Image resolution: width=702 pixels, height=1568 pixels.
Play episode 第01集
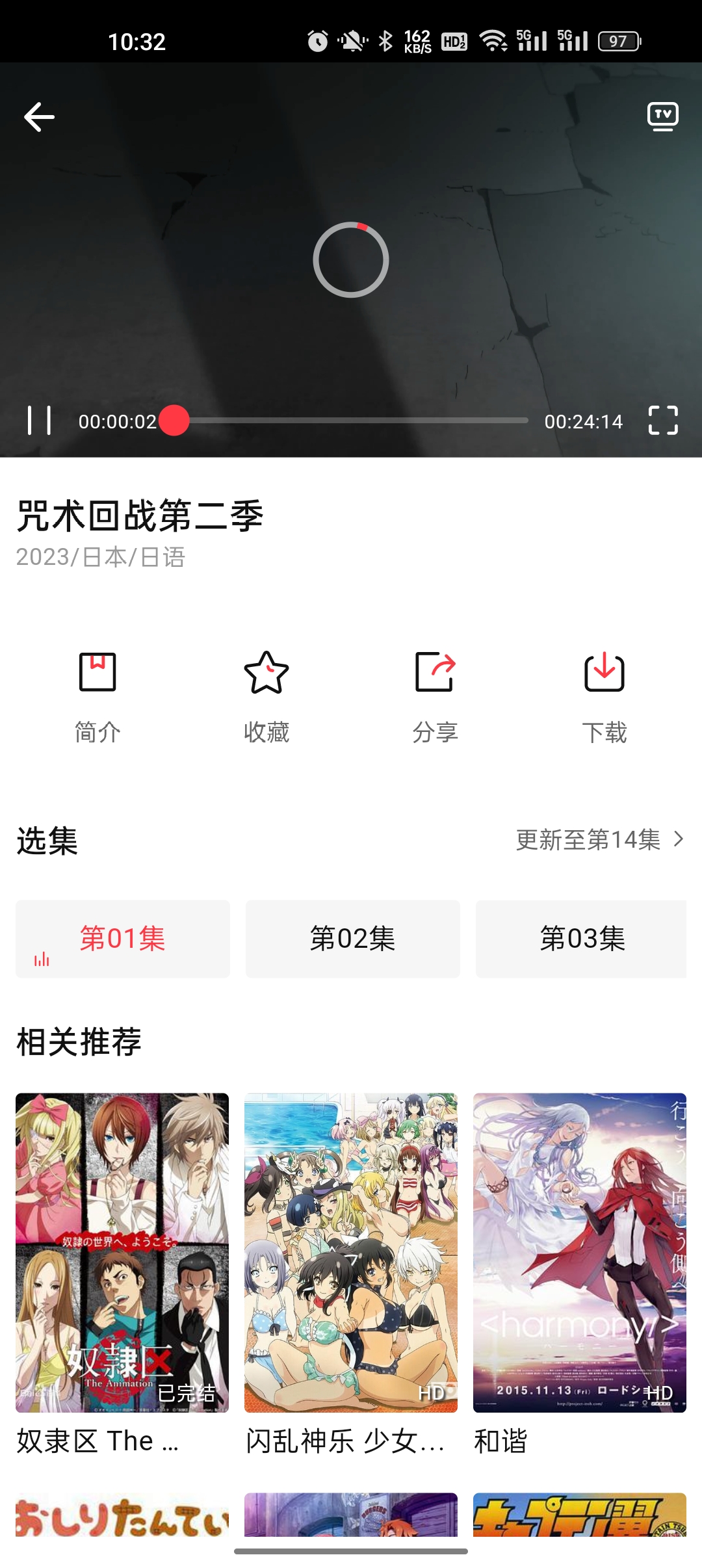pyautogui.click(x=123, y=938)
